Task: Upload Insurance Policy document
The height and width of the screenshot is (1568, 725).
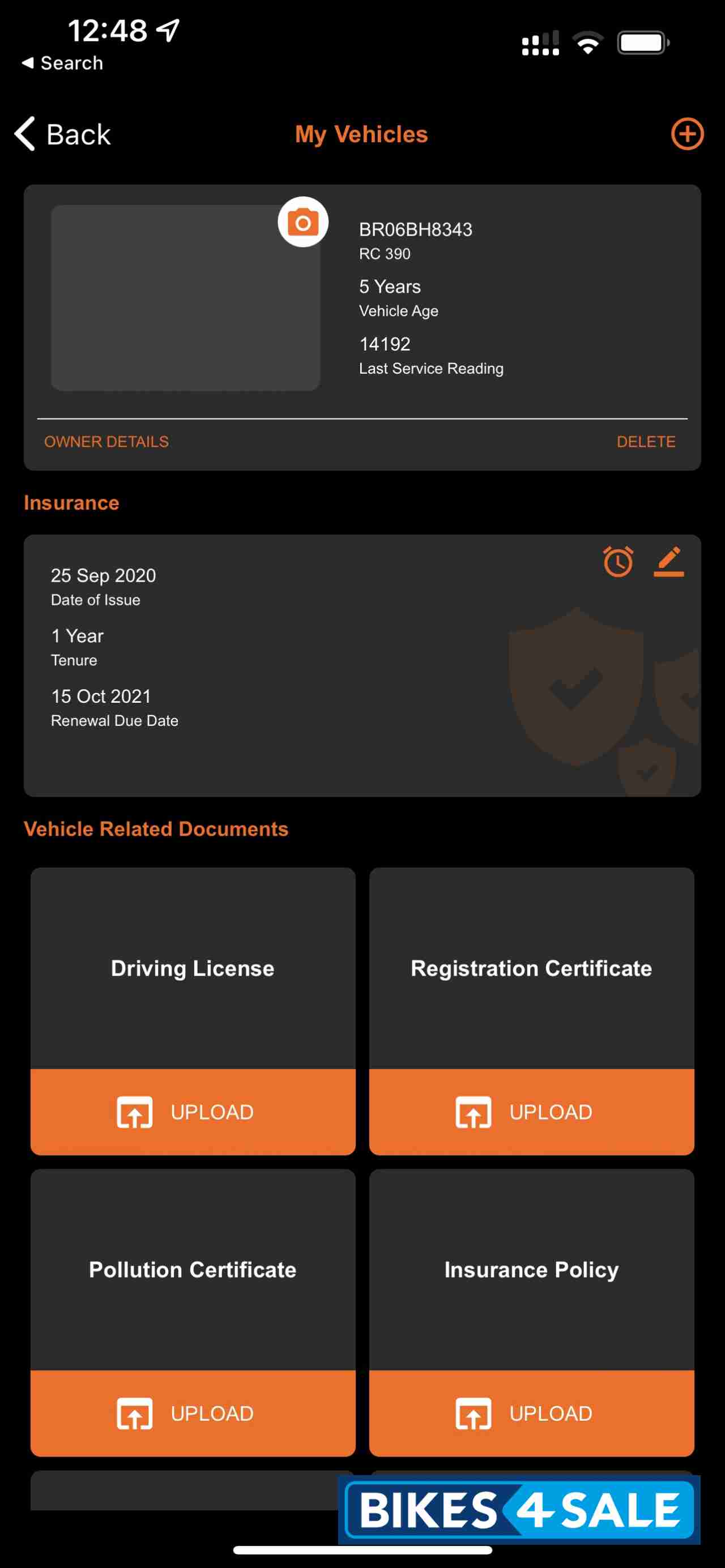Action: tap(531, 1413)
